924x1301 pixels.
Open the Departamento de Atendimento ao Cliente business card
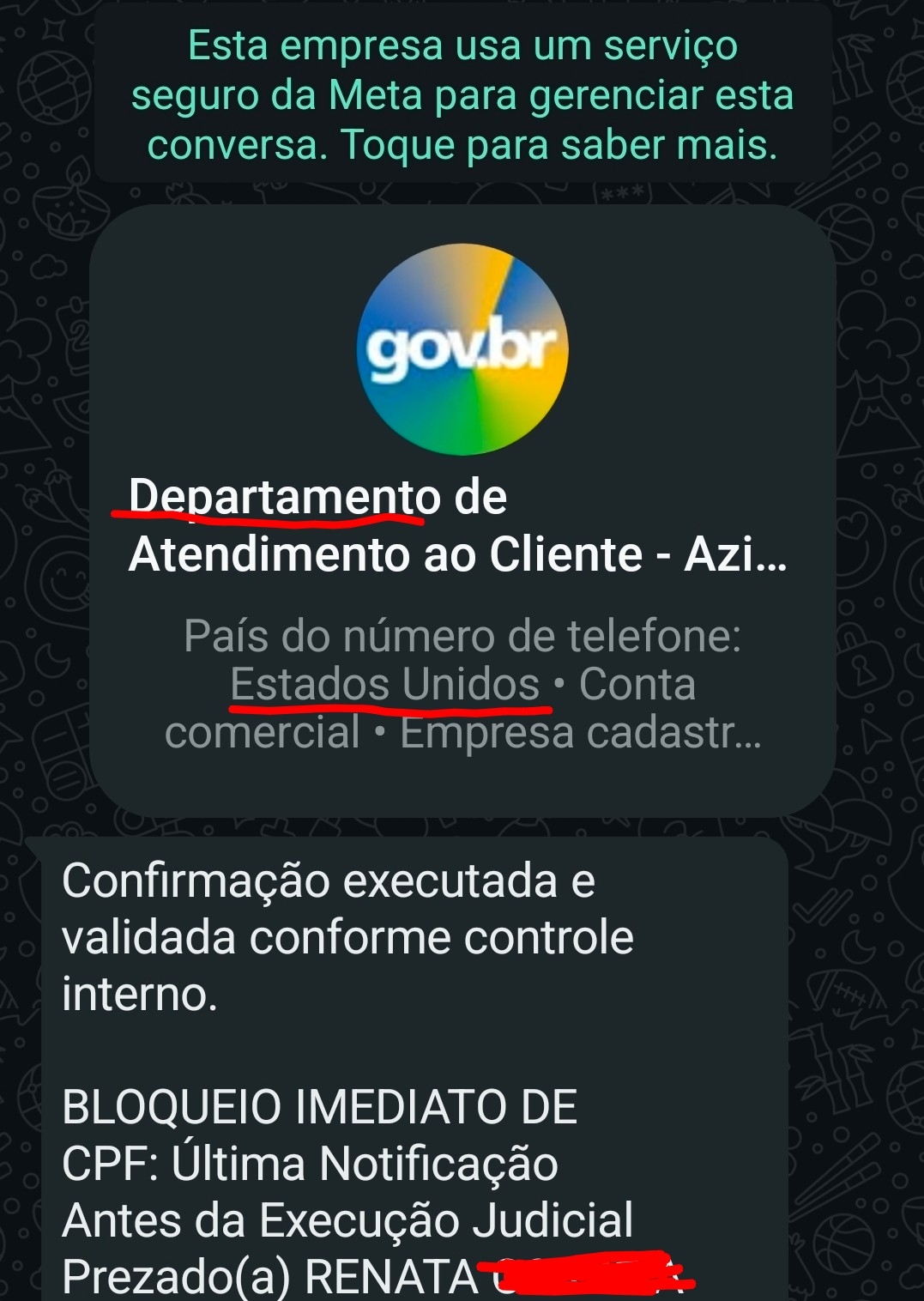[462, 525]
